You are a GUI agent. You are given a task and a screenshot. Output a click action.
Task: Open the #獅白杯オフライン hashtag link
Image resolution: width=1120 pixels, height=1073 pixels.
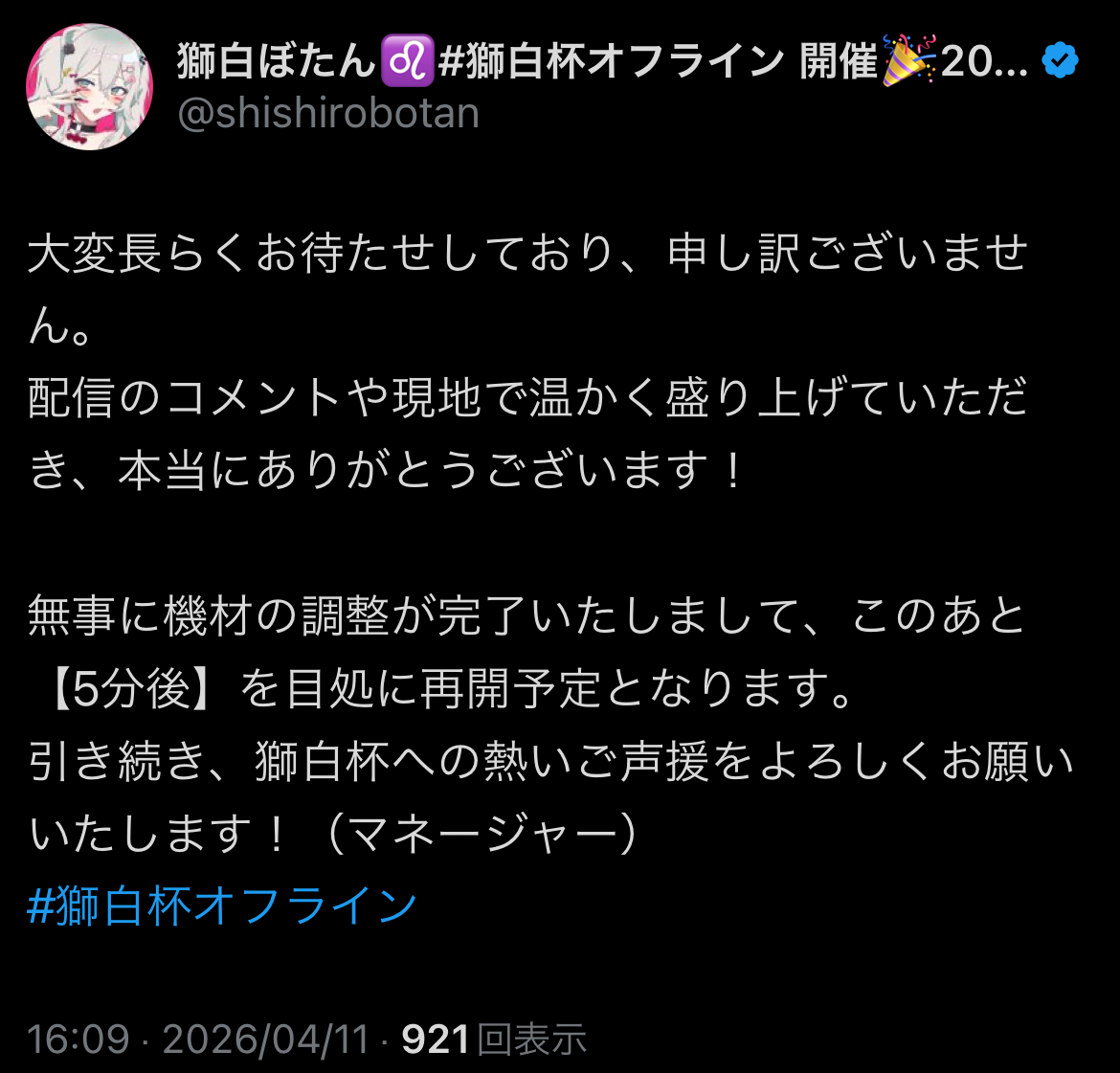[222, 905]
